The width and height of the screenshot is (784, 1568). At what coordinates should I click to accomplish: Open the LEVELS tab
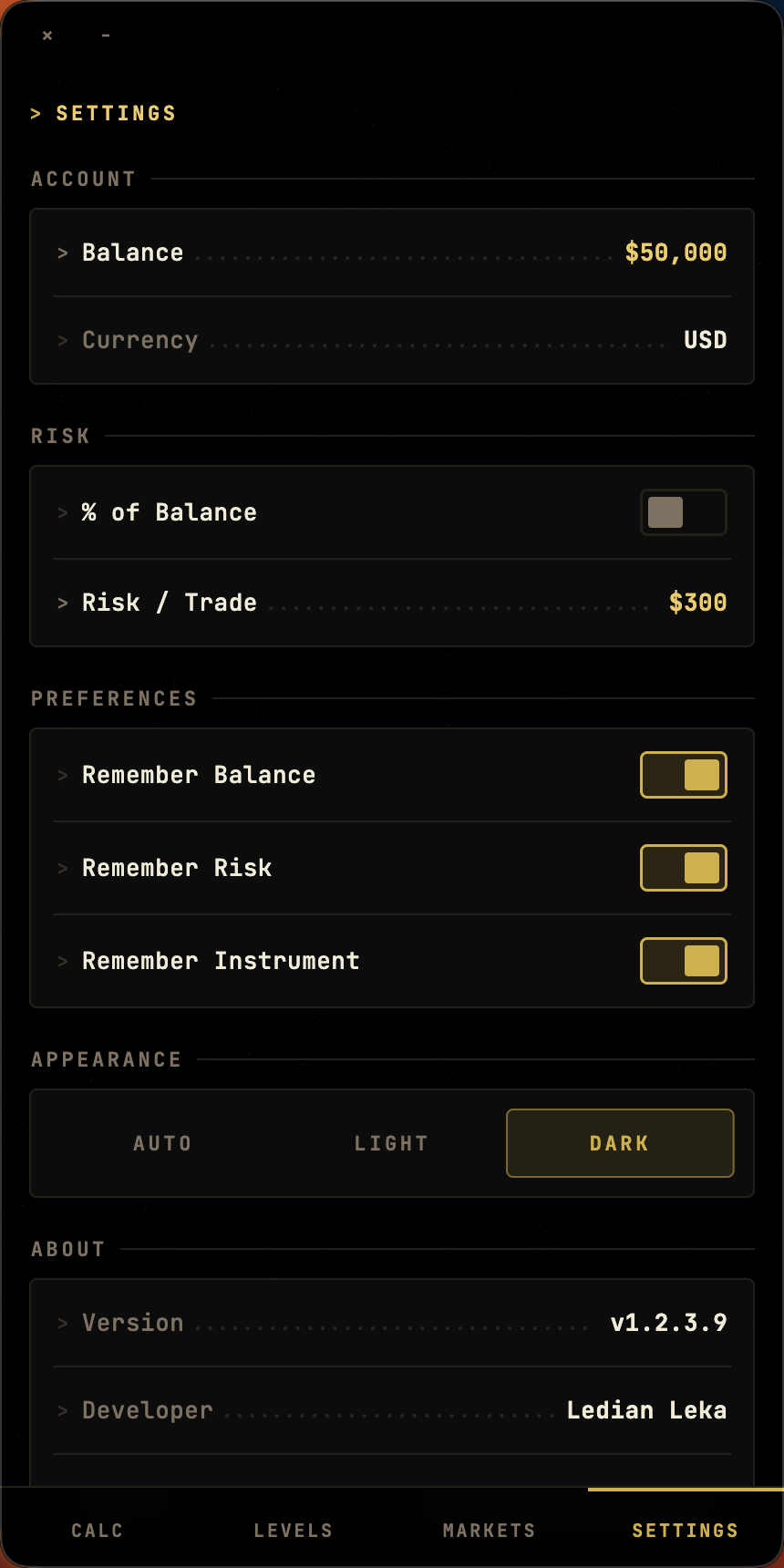click(294, 1531)
